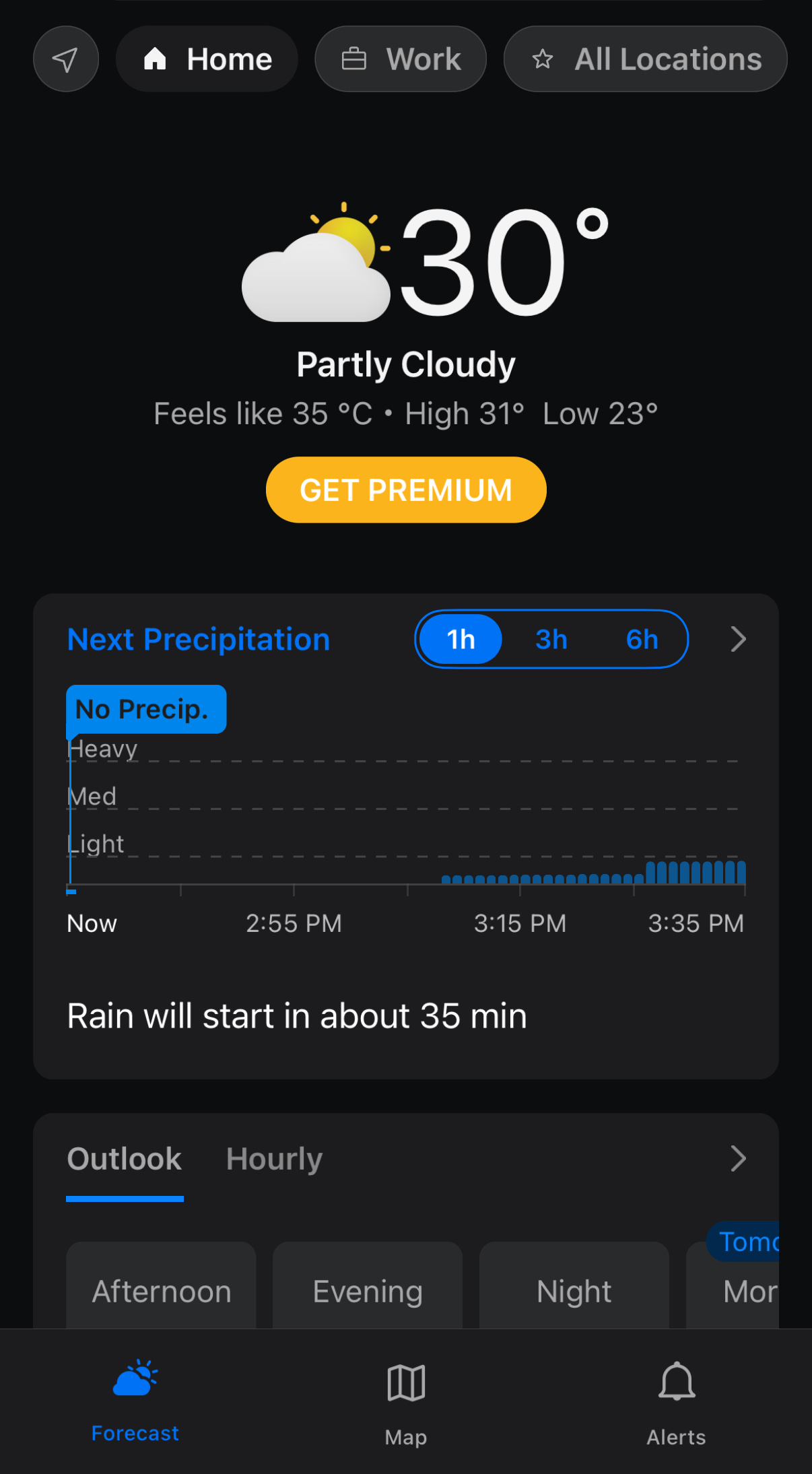
Task: View the Evening outlook card
Action: coord(368,1289)
